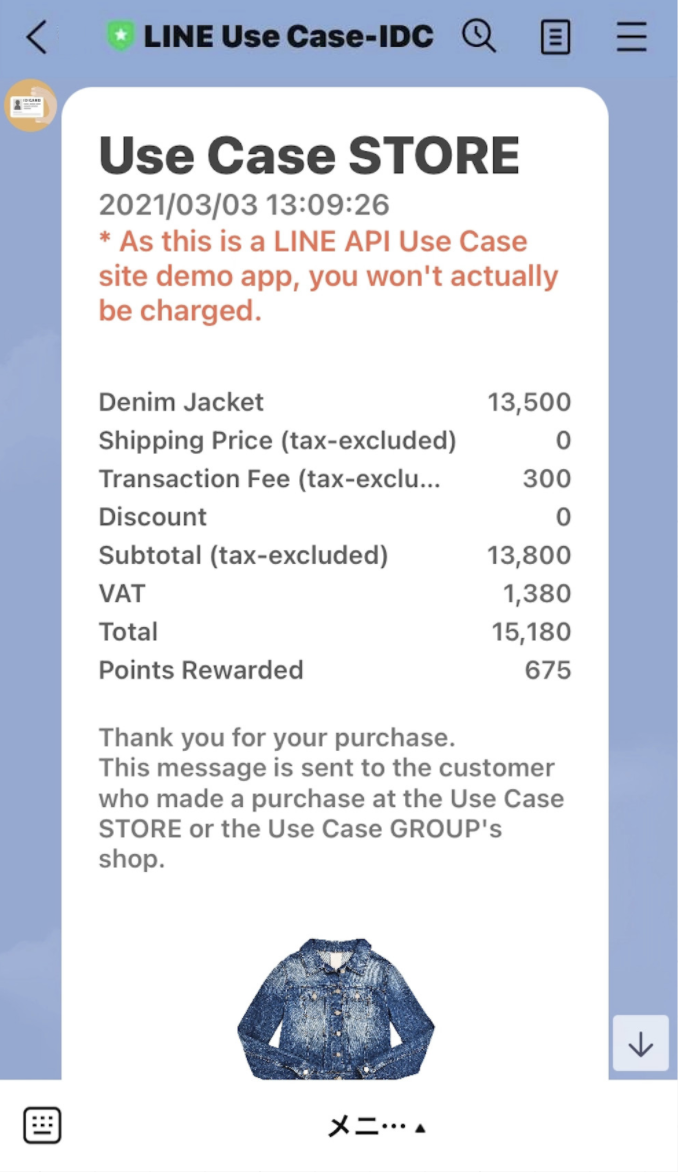The width and height of the screenshot is (678, 1172).
Task: Search within this chat
Action: pyautogui.click(x=479, y=37)
